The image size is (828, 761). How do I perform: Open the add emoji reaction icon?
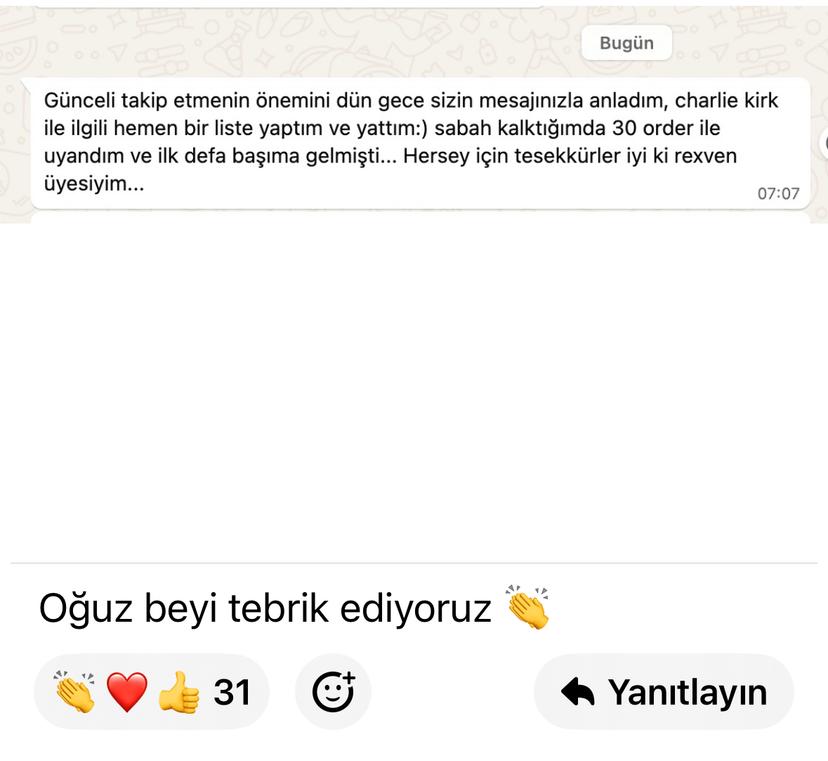click(333, 692)
